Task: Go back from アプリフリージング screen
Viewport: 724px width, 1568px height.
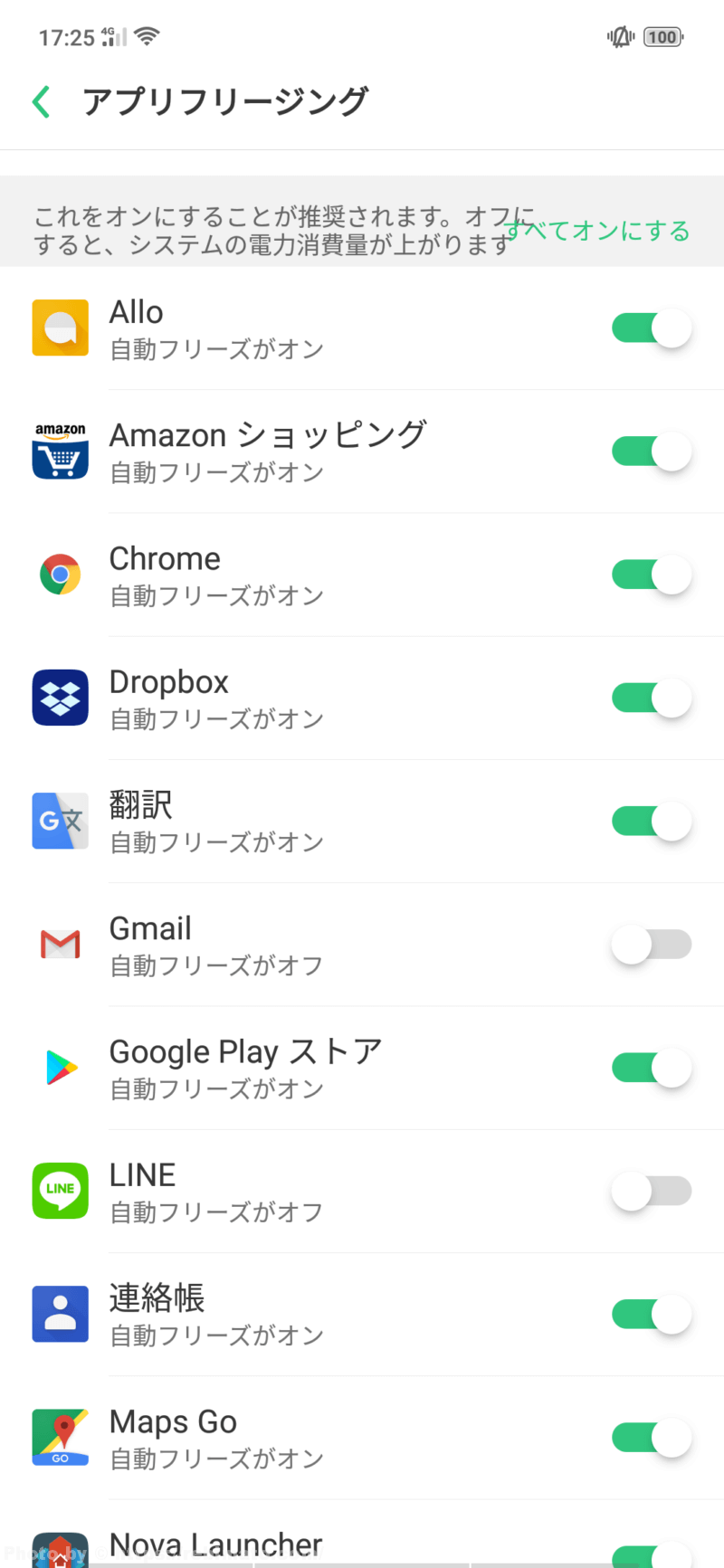Action: pos(41,101)
